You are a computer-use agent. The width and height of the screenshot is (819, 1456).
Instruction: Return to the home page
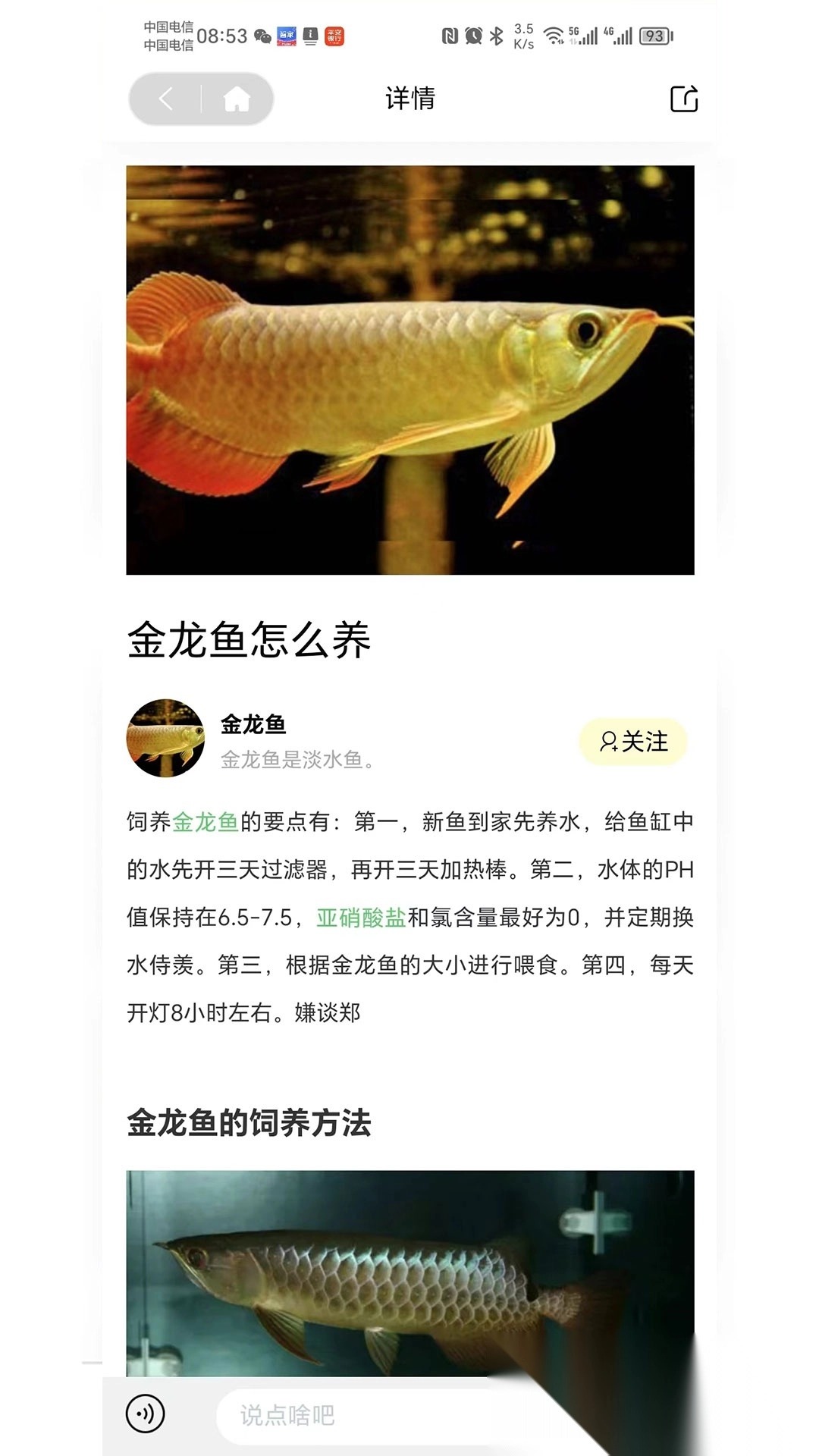(x=237, y=99)
